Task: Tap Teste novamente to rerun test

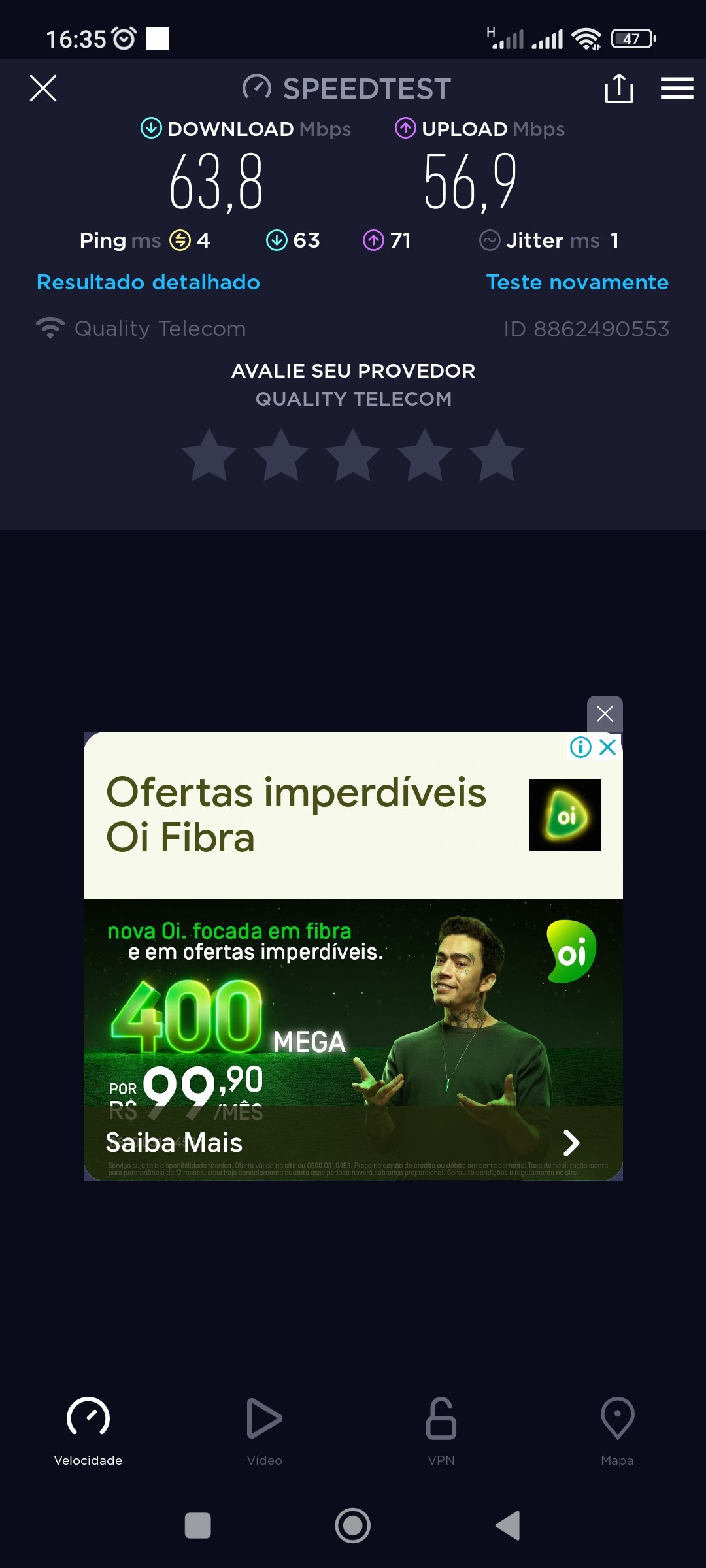Action: coord(577,282)
